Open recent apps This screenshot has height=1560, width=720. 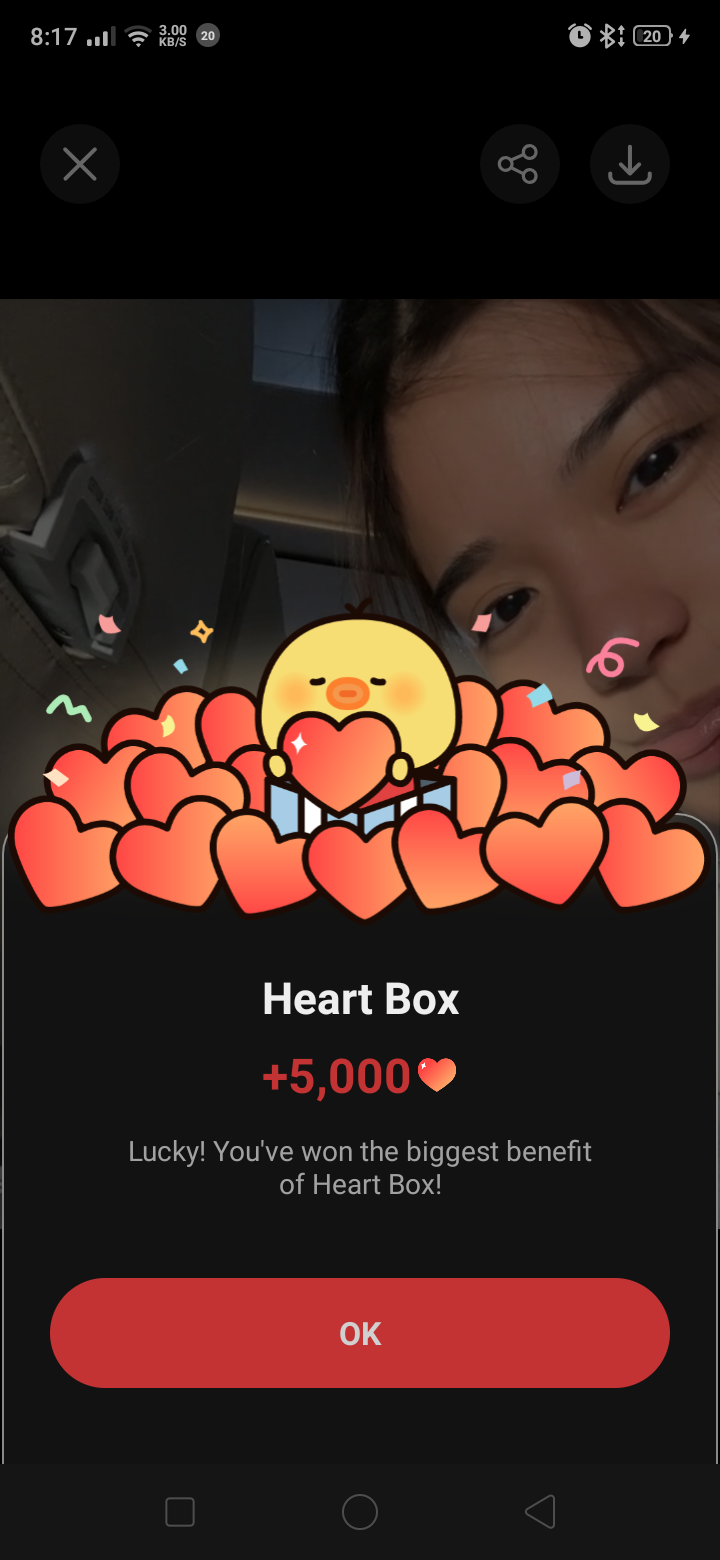[180, 1512]
